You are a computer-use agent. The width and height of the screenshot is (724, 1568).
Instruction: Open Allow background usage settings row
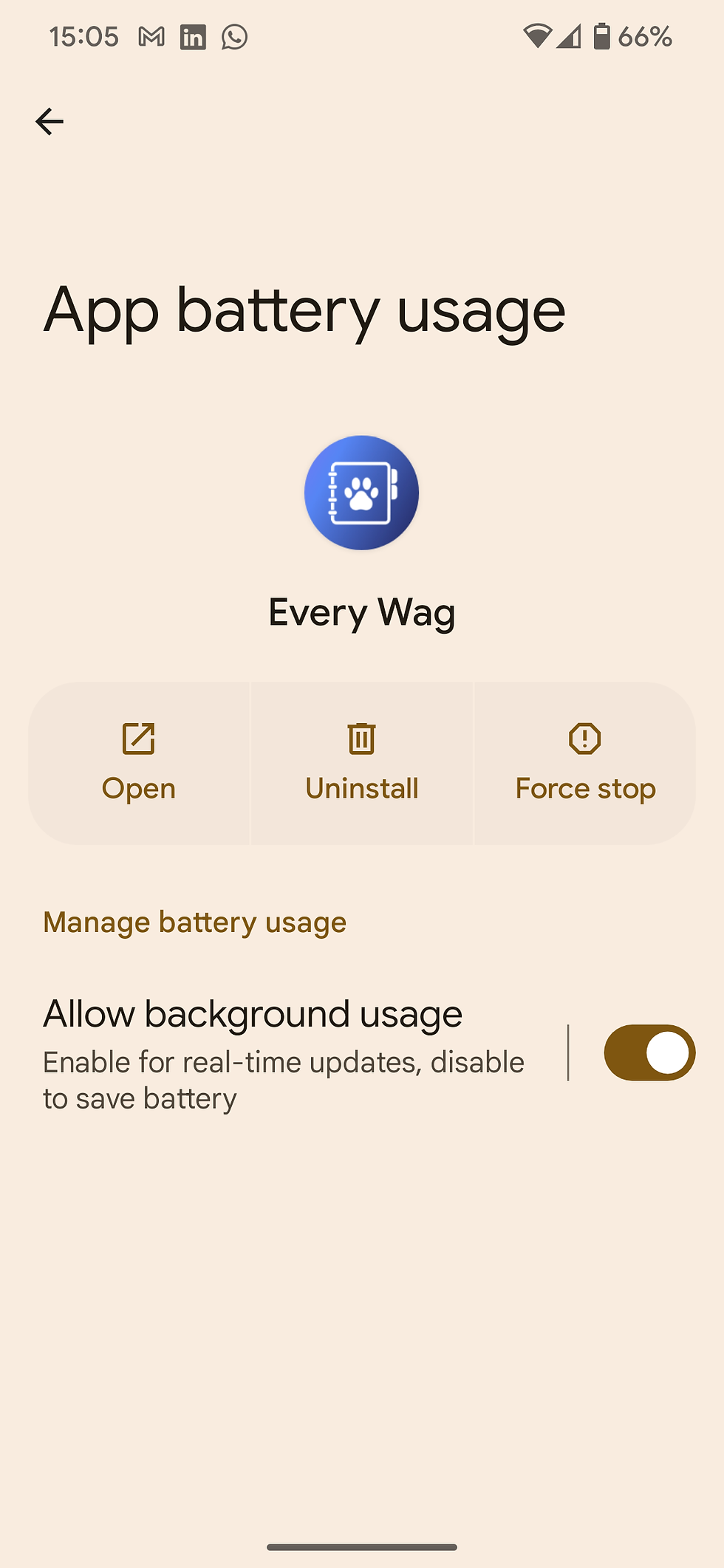[288, 1052]
